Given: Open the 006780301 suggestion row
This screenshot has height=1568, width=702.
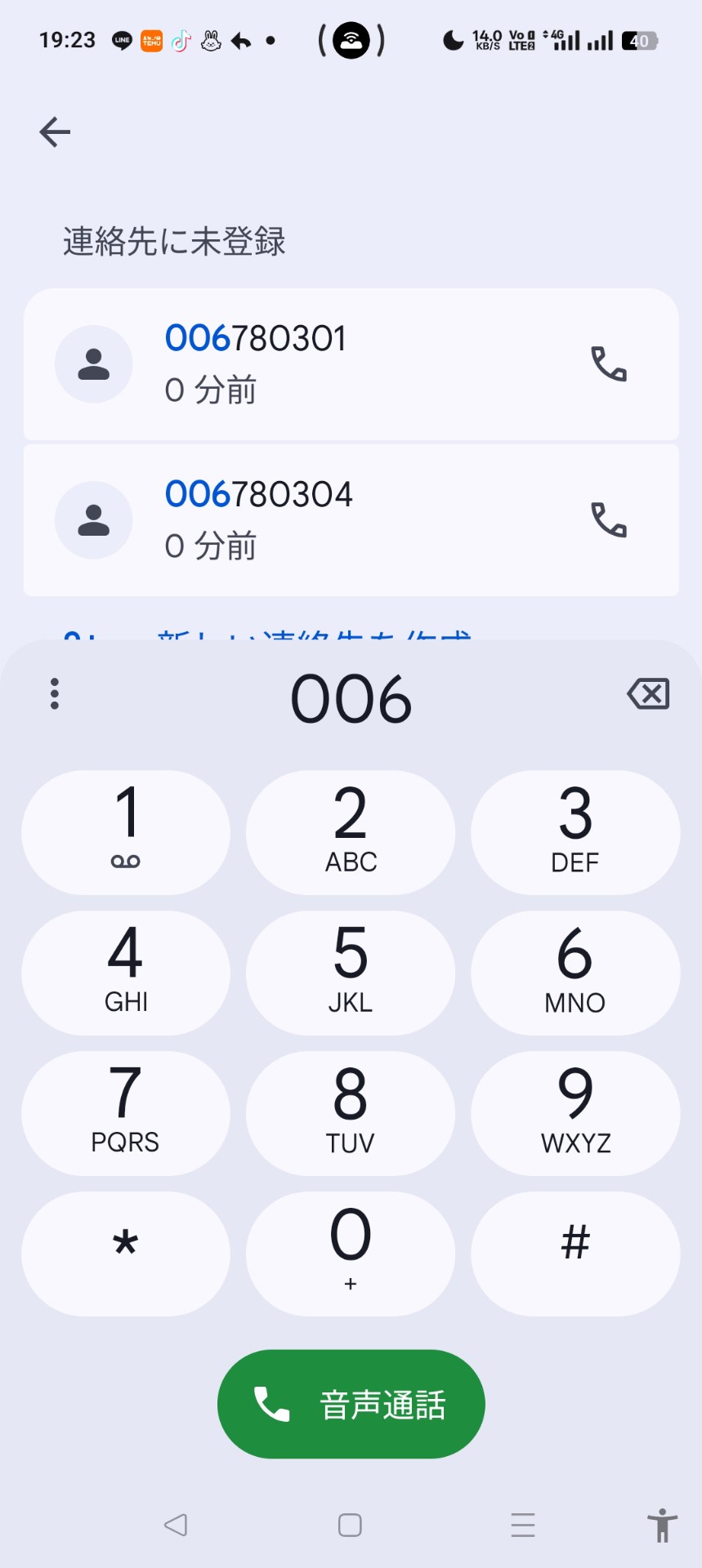Looking at the screenshot, I should pos(351,364).
